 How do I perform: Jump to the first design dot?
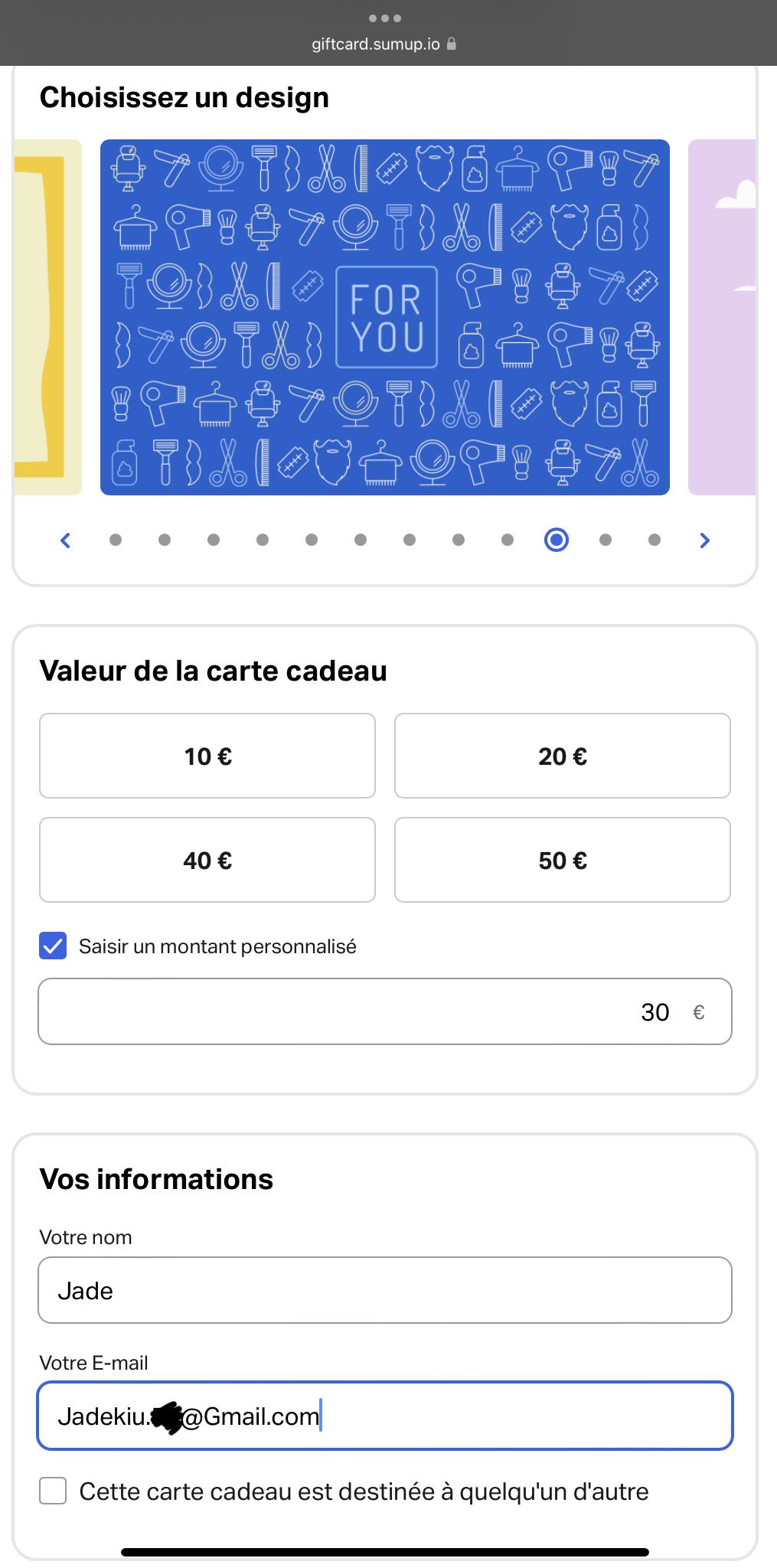[x=116, y=541]
